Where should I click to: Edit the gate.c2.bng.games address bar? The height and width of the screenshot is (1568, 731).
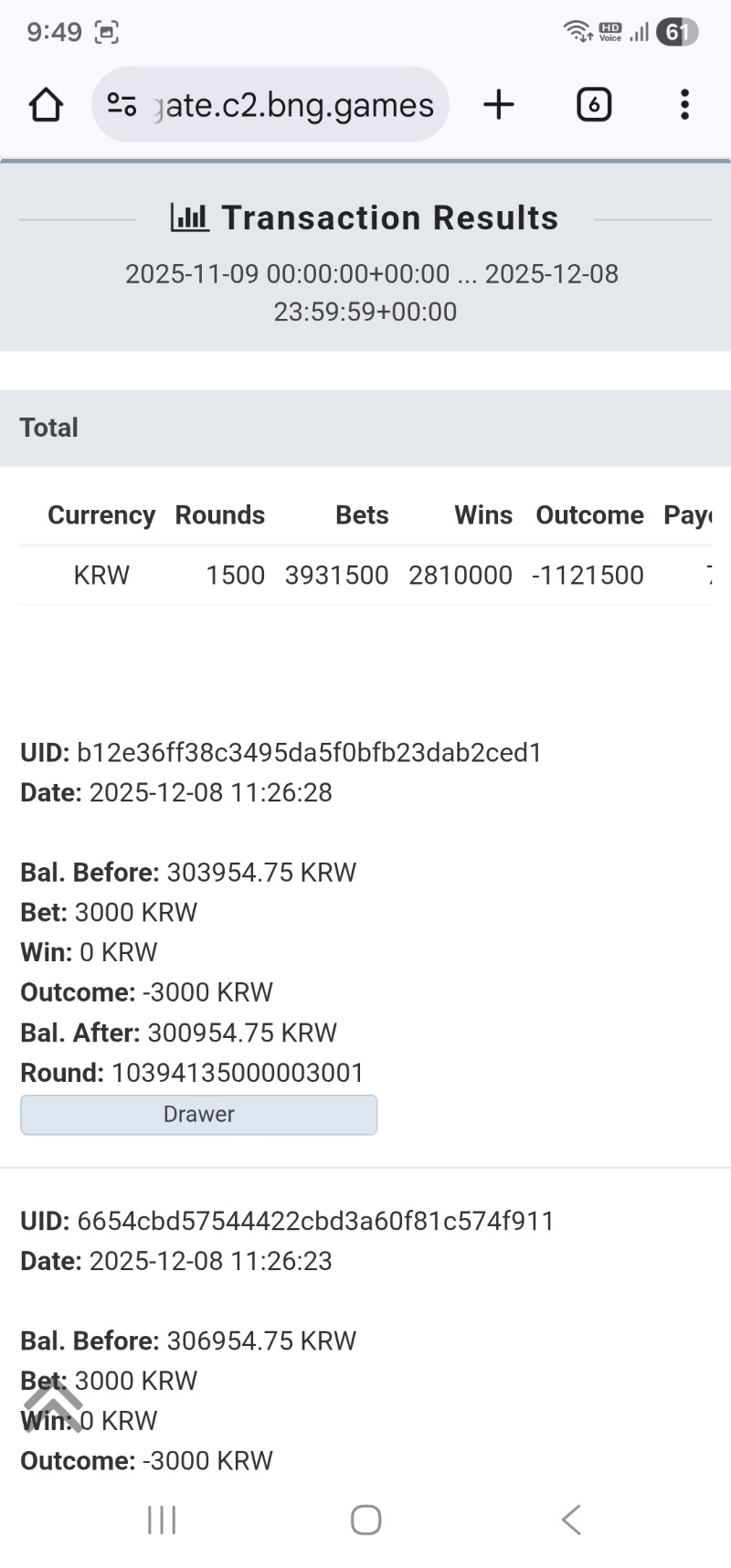(292, 105)
